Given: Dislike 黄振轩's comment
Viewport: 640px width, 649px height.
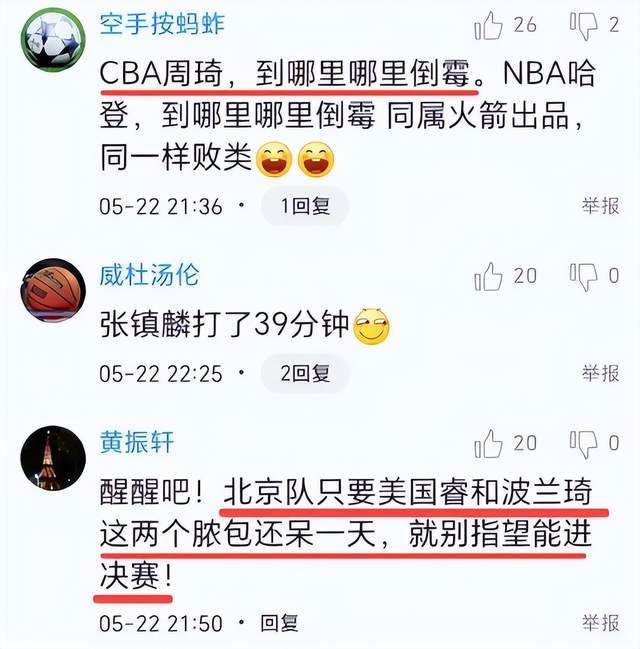Looking at the screenshot, I should click(x=584, y=444).
